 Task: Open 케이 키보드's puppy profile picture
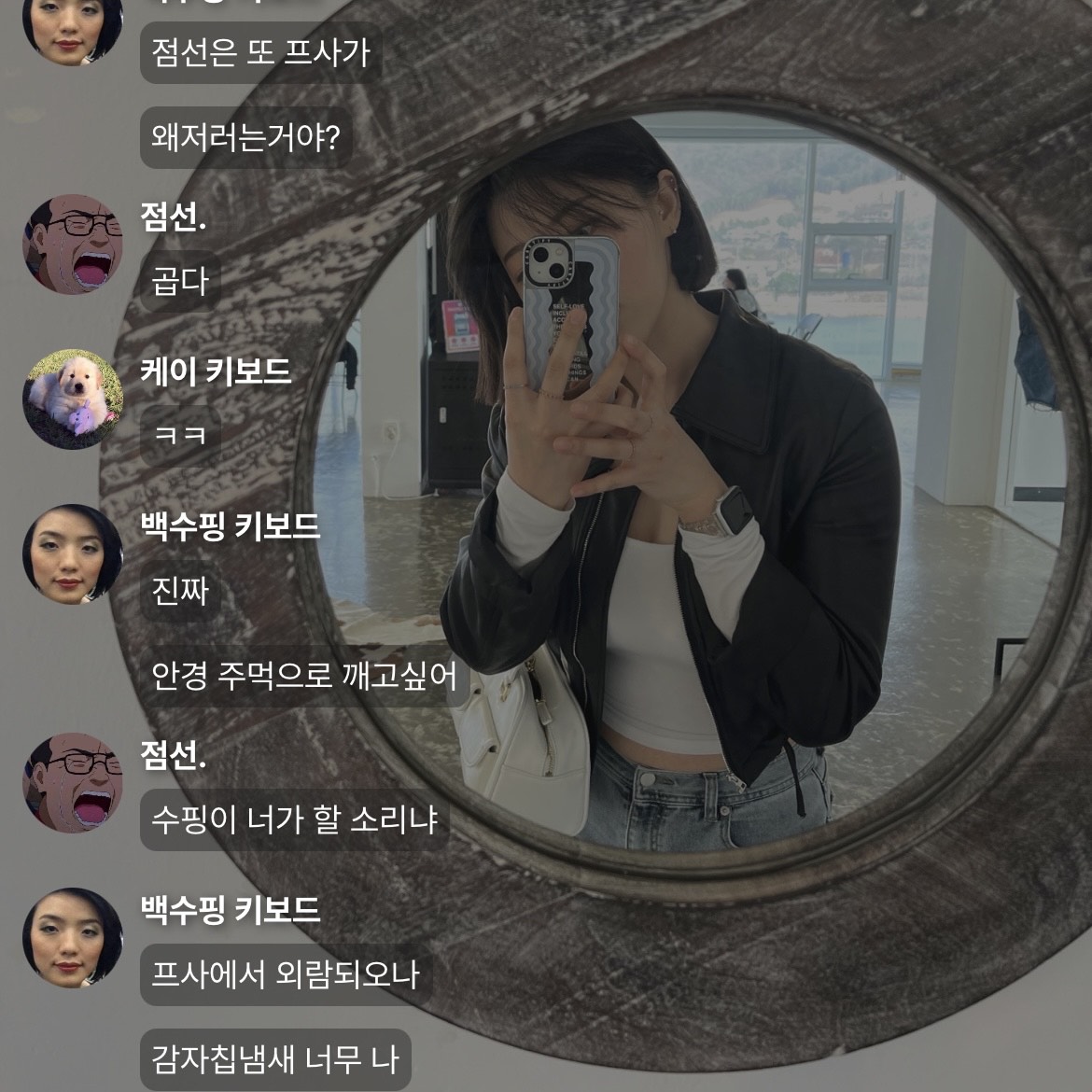pos(73,399)
